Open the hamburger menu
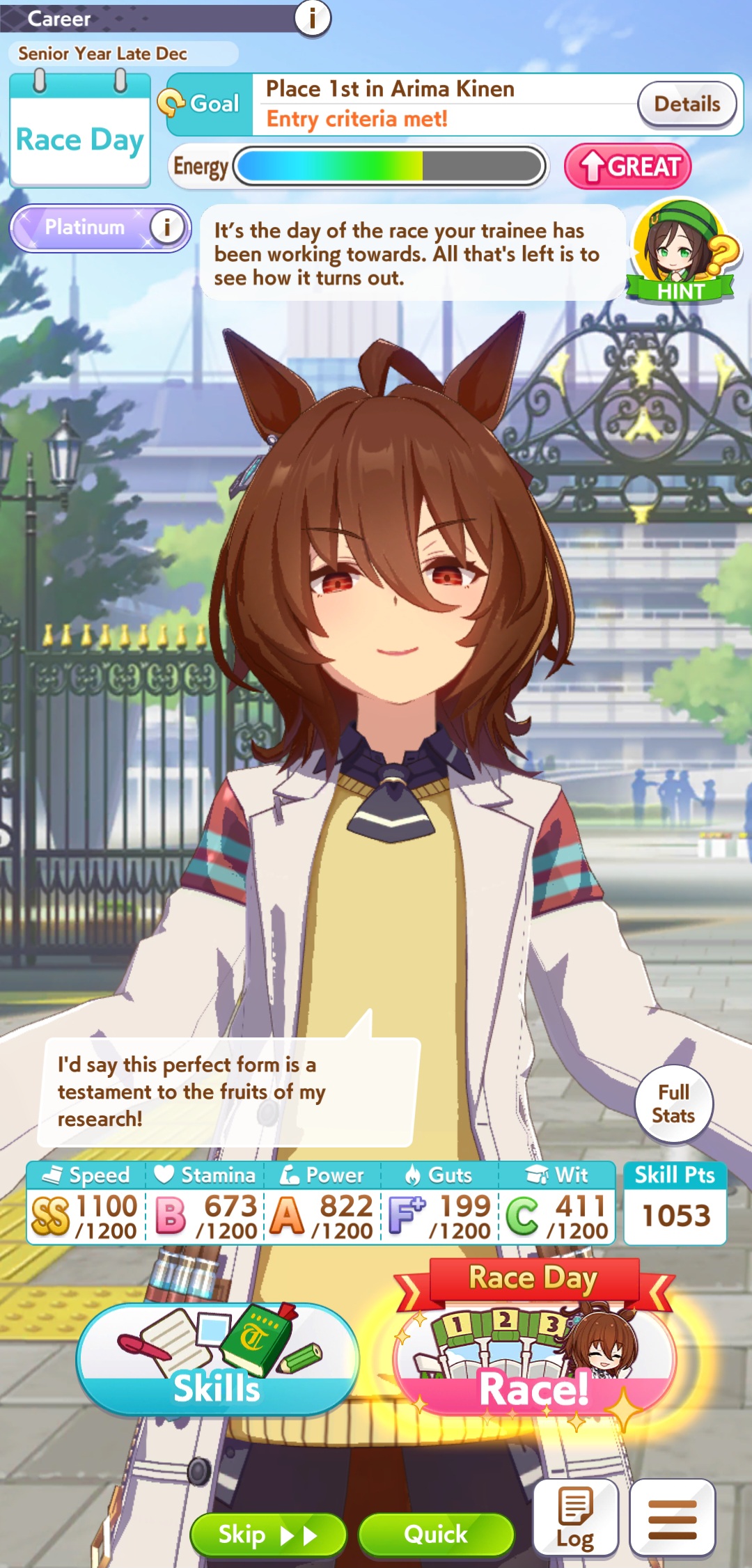752x1568 pixels. 672,1518
